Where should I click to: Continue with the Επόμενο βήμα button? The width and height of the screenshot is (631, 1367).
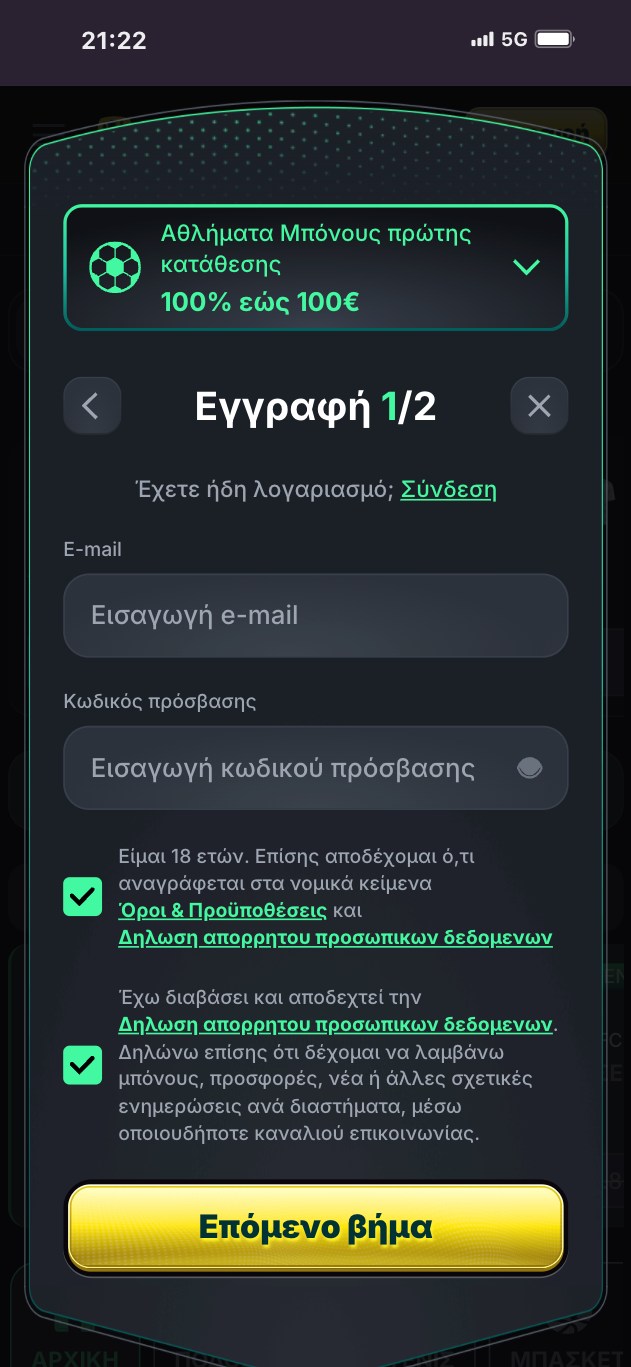315,1227
